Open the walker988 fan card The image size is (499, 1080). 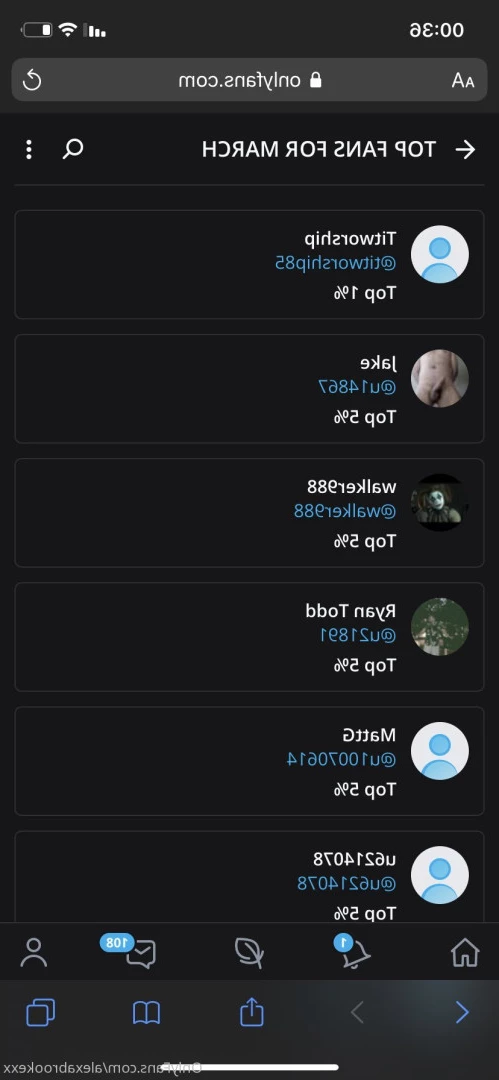coord(250,512)
